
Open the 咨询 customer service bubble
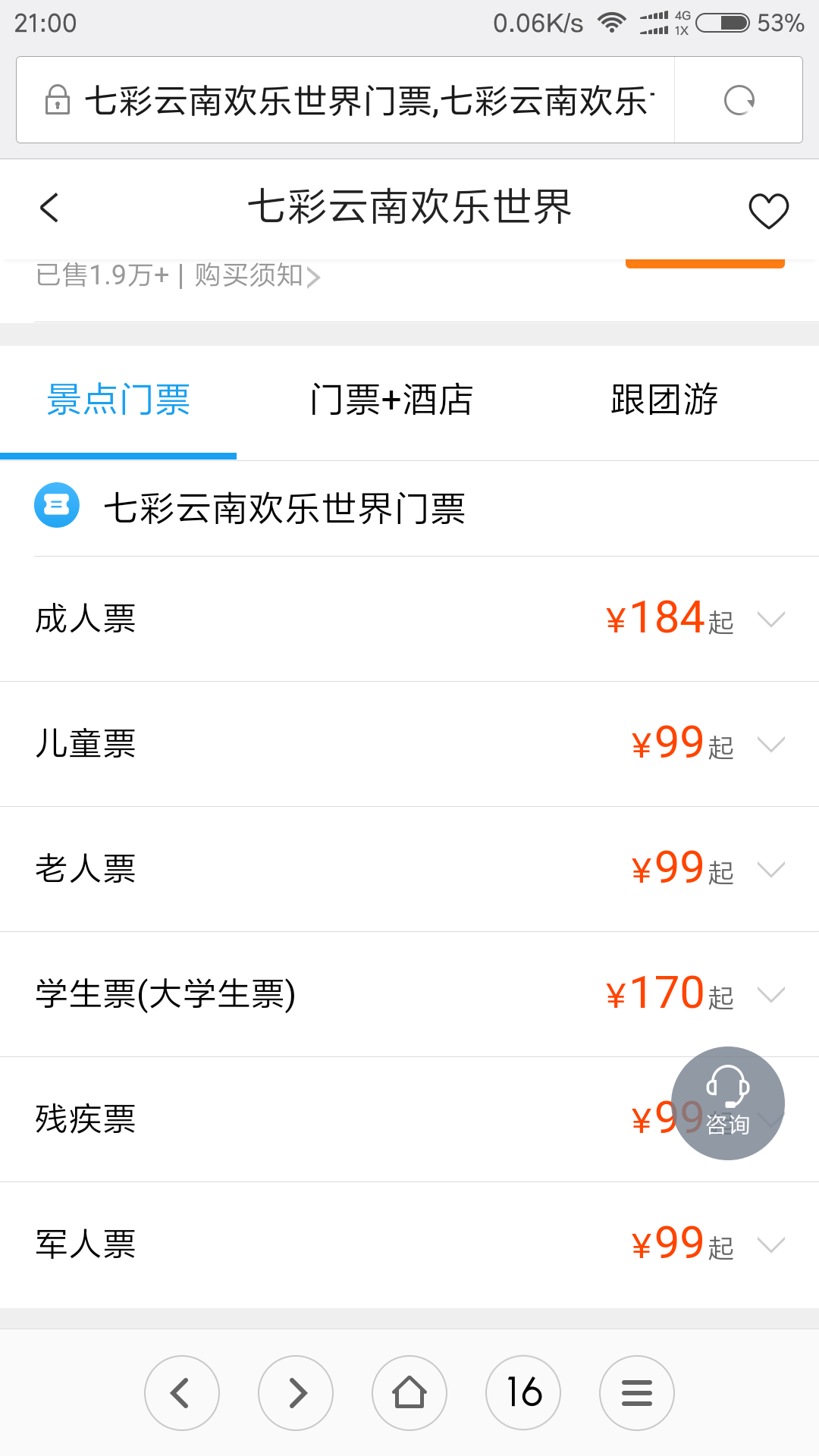coord(728,1103)
